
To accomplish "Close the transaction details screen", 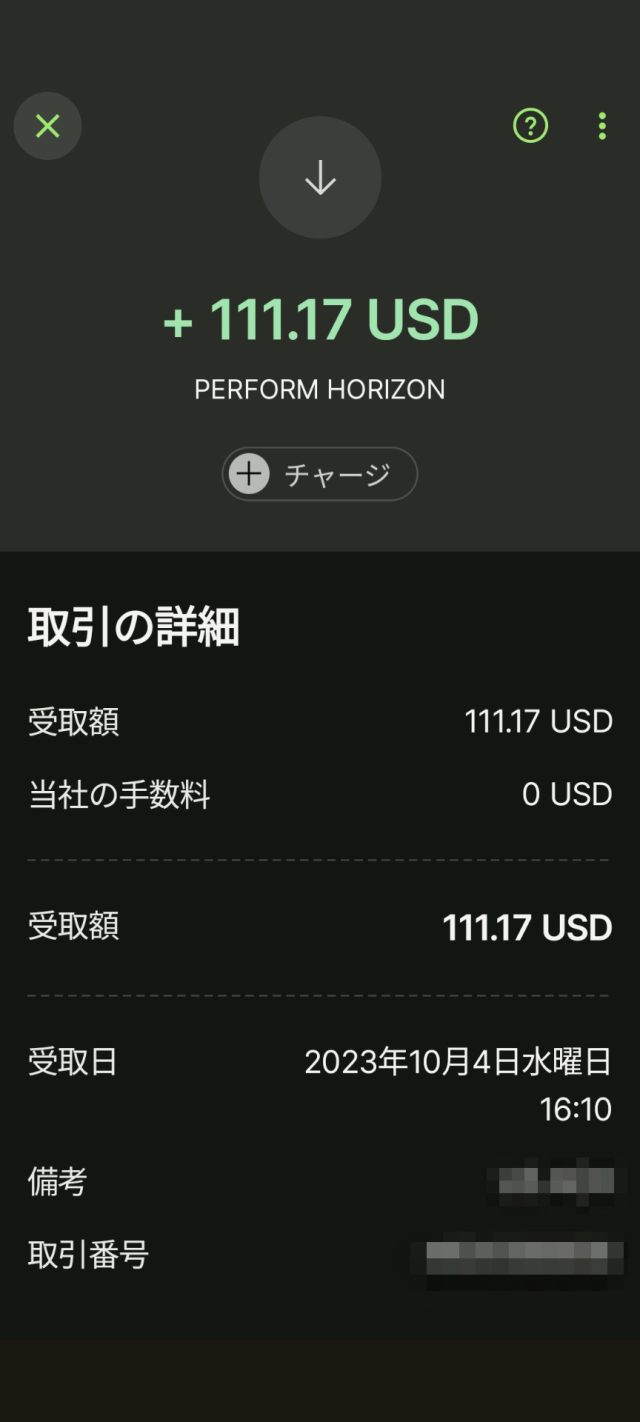I will click(x=47, y=126).
